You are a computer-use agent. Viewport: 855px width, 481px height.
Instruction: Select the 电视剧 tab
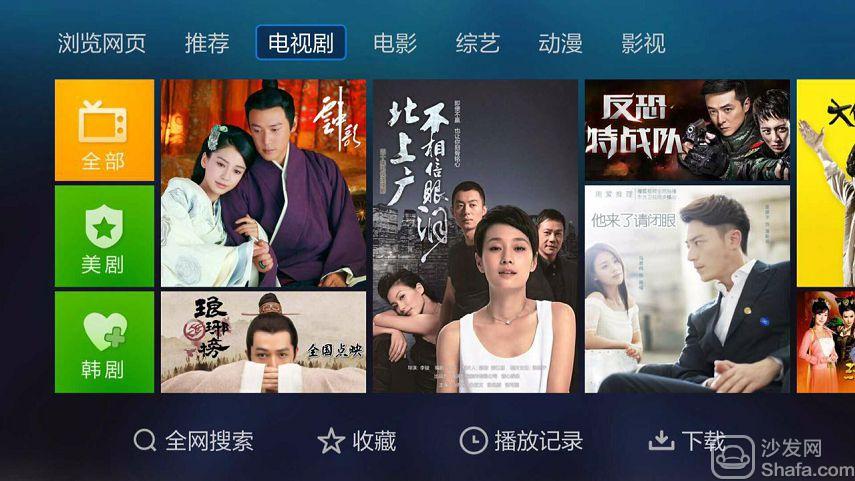click(x=300, y=43)
